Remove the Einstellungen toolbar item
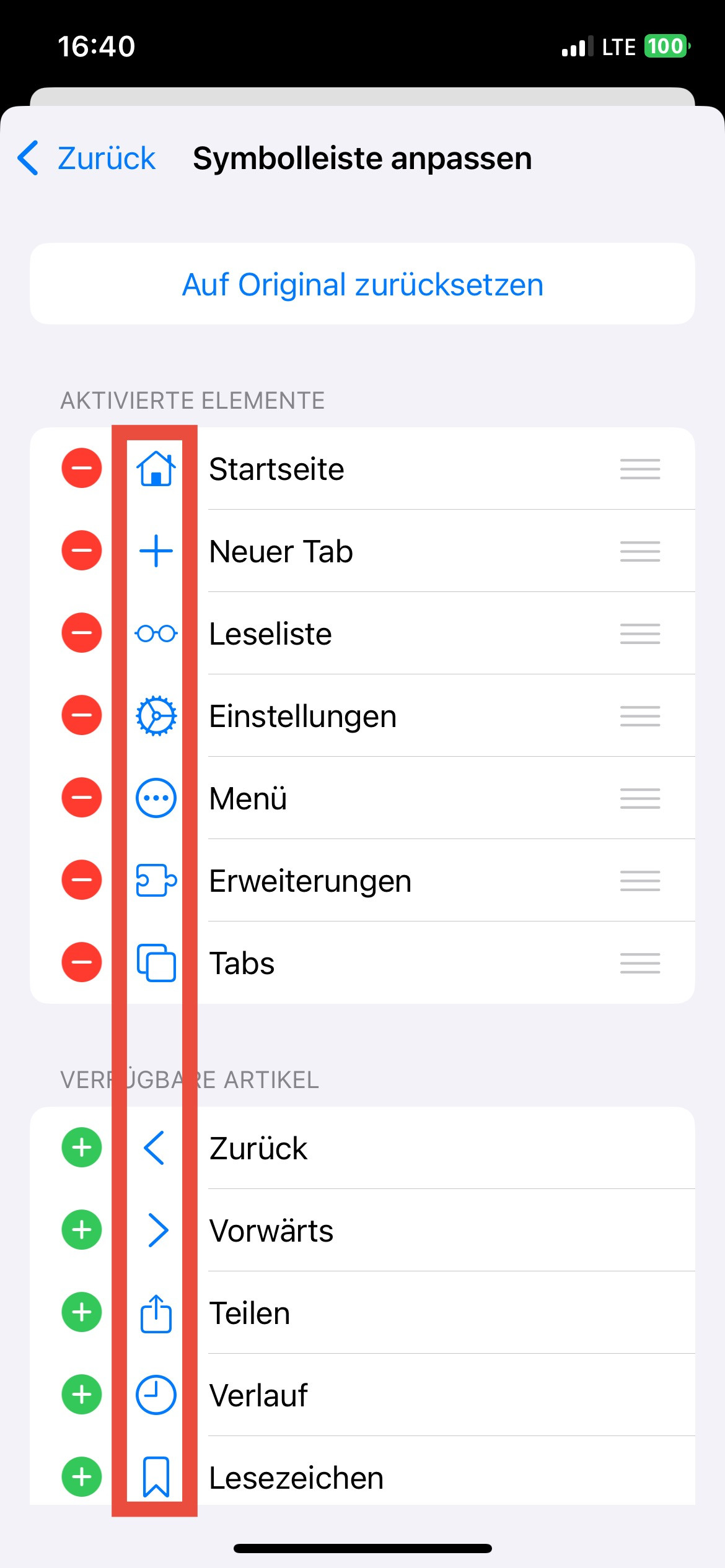 [x=82, y=715]
